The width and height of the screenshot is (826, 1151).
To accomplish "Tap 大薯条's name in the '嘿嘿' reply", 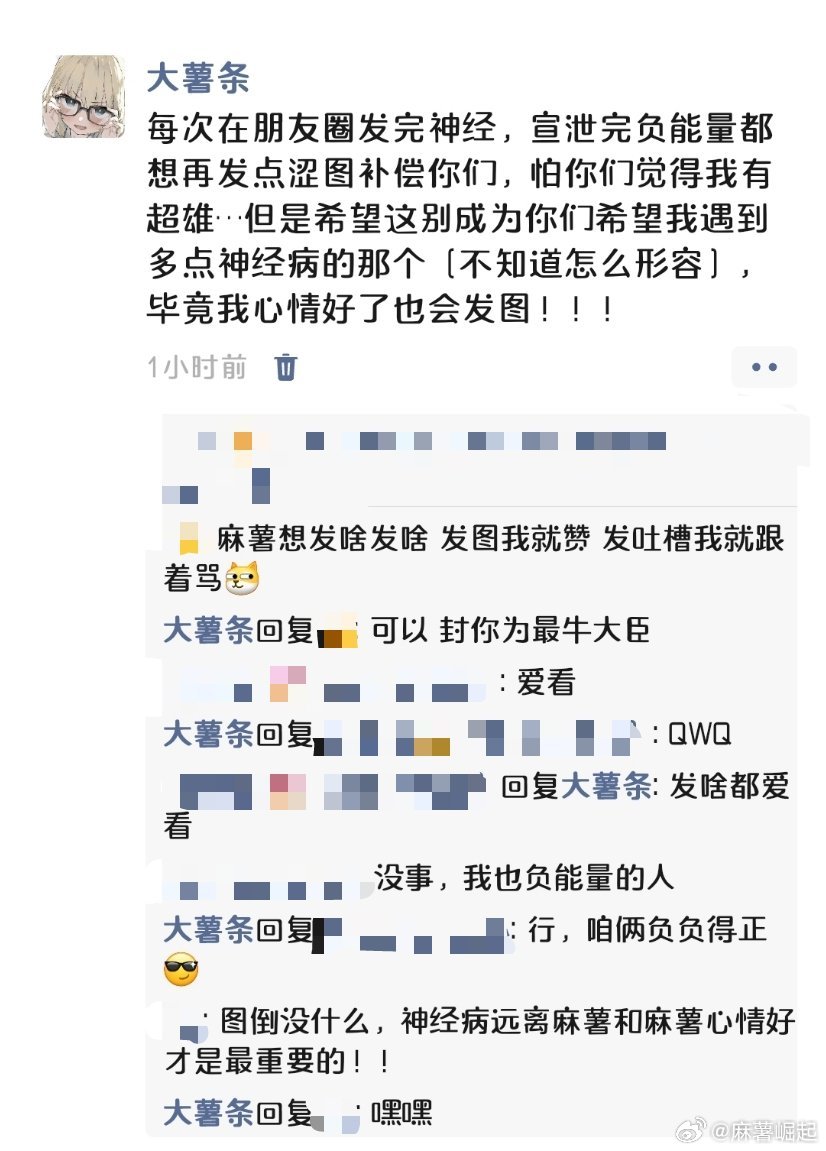I will coord(208,1112).
